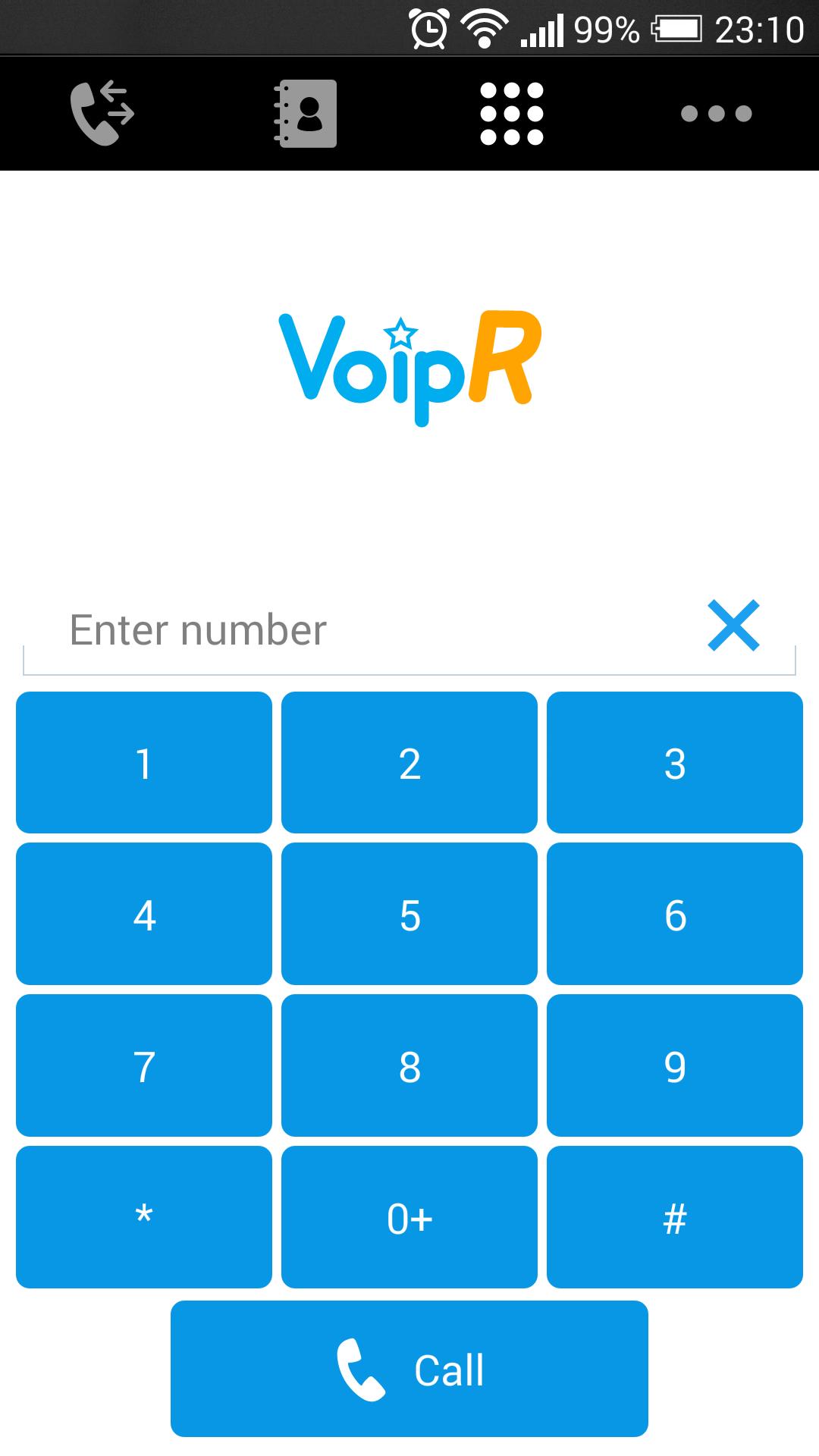Screen dimensions: 819x1456
Task: Enter digit 3 on the keypad
Action: coord(675,762)
